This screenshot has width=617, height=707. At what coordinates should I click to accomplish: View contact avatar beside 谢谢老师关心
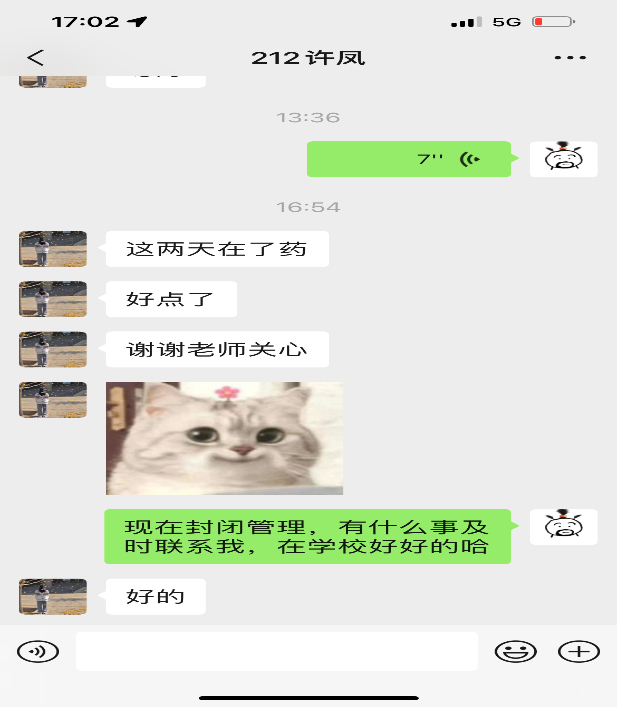[x=53, y=349]
